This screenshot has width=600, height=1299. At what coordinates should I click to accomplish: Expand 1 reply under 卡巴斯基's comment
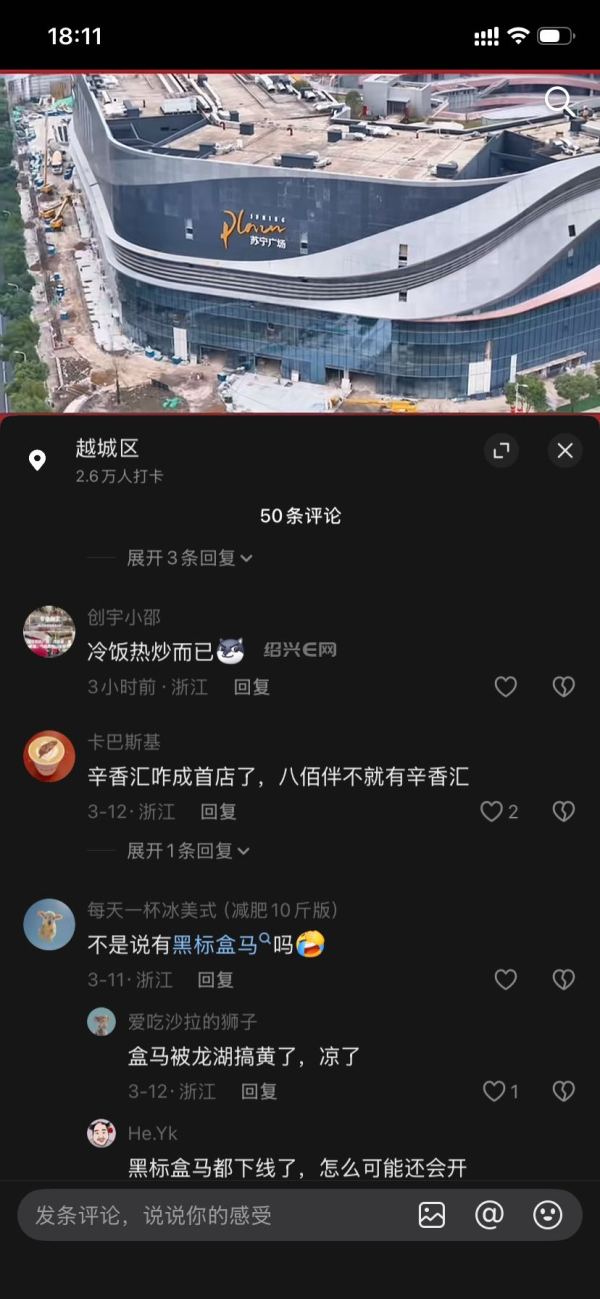[188, 851]
